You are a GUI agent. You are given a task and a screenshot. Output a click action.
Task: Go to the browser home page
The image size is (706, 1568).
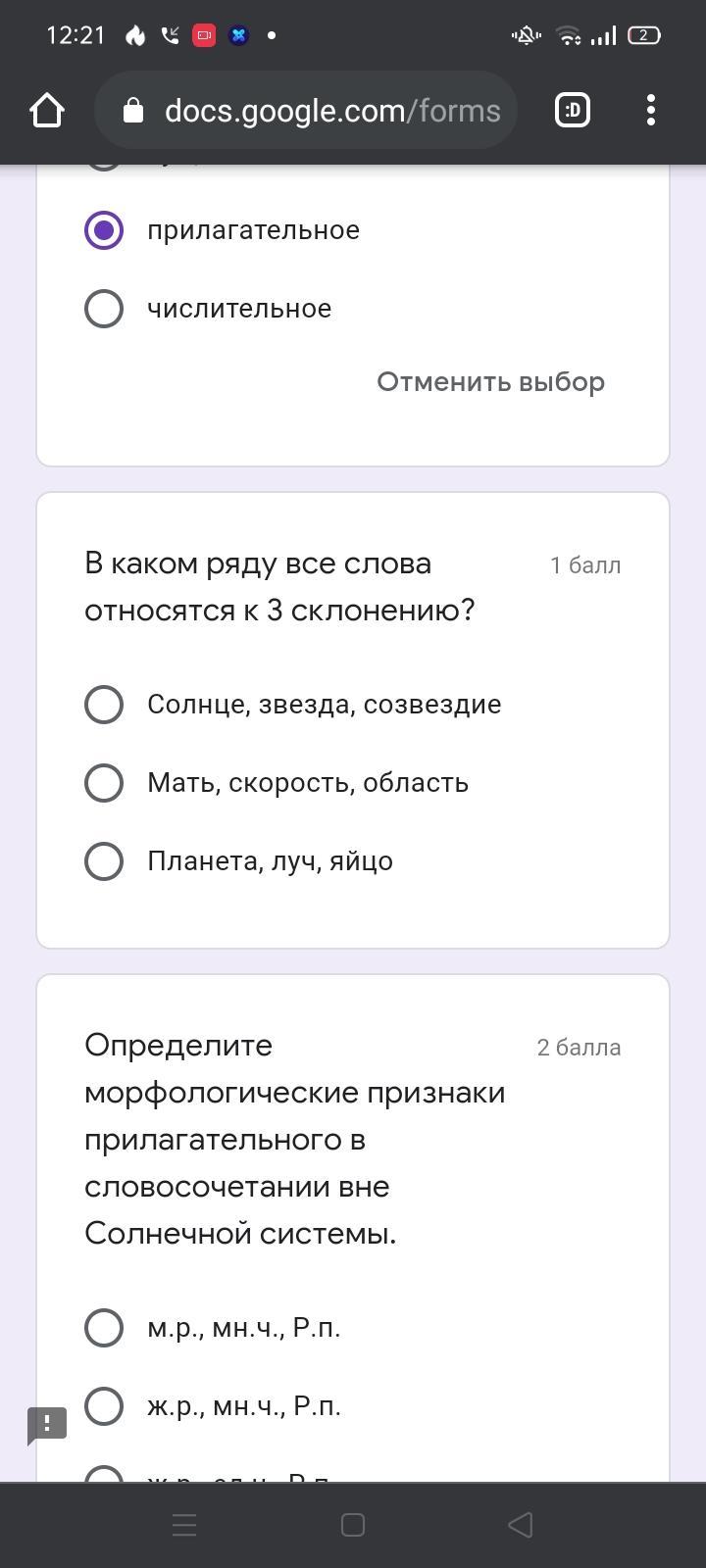coord(47,111)
